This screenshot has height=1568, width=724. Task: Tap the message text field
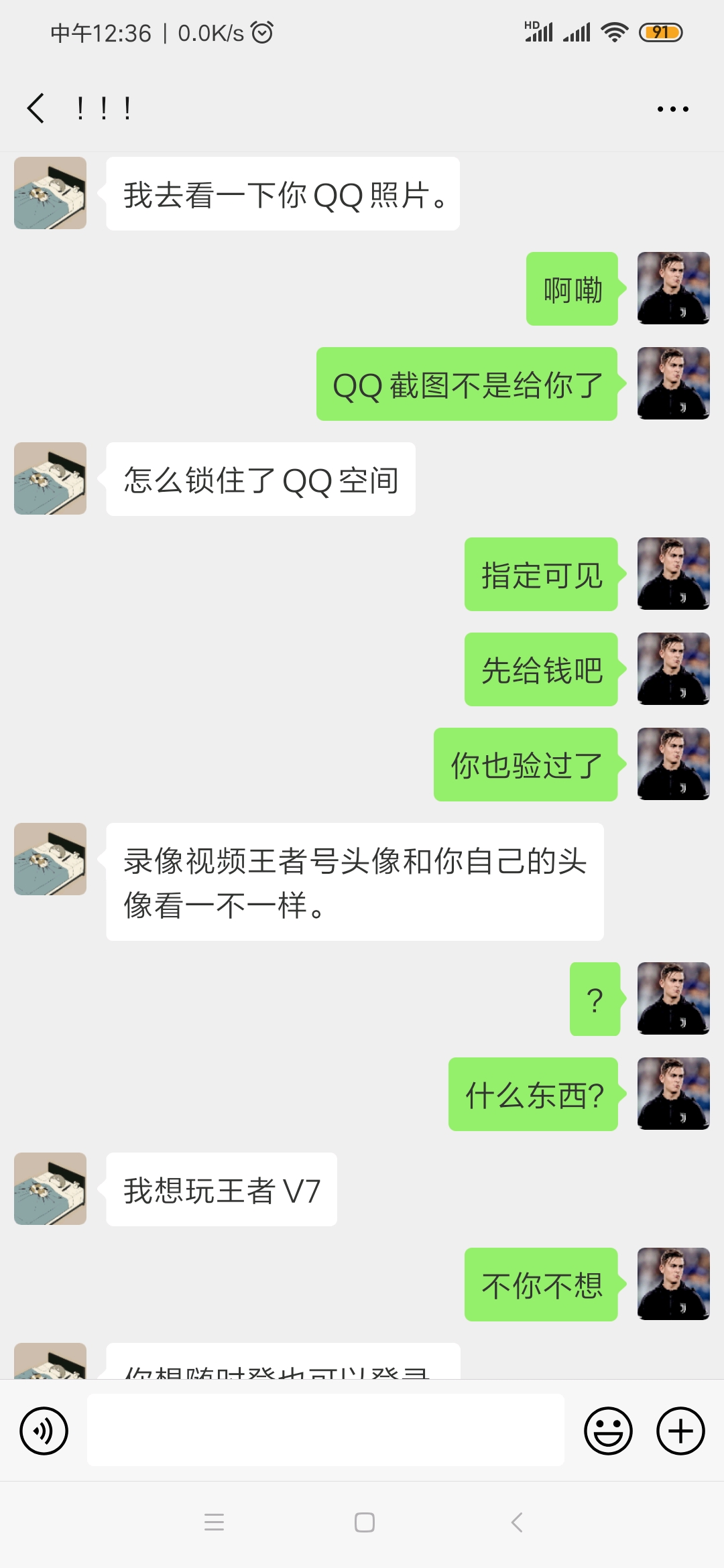point(325,1430)
